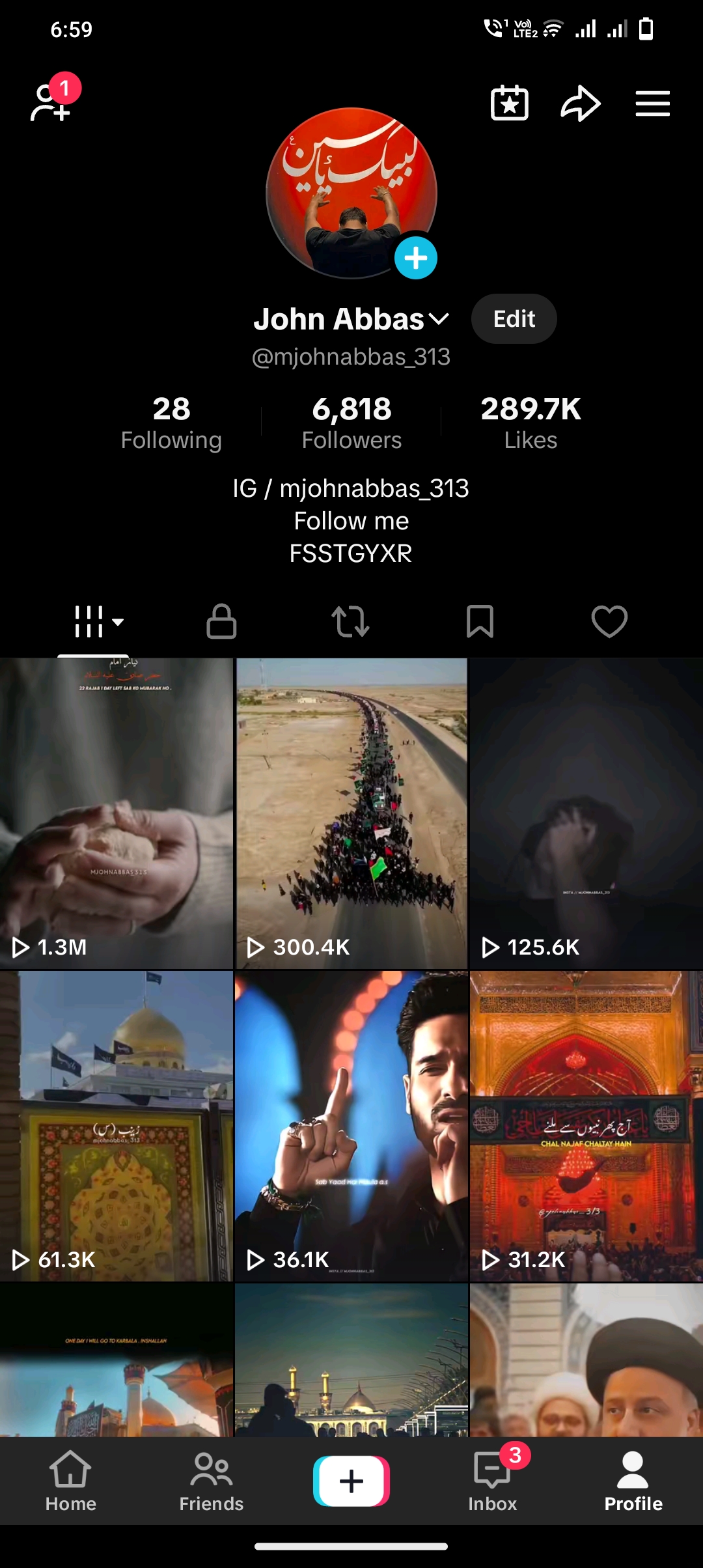Switch to the saved bookmarks tab
Image resolution: width=703 pixels, height=1568 pixels.
click(x=480, y=621)
